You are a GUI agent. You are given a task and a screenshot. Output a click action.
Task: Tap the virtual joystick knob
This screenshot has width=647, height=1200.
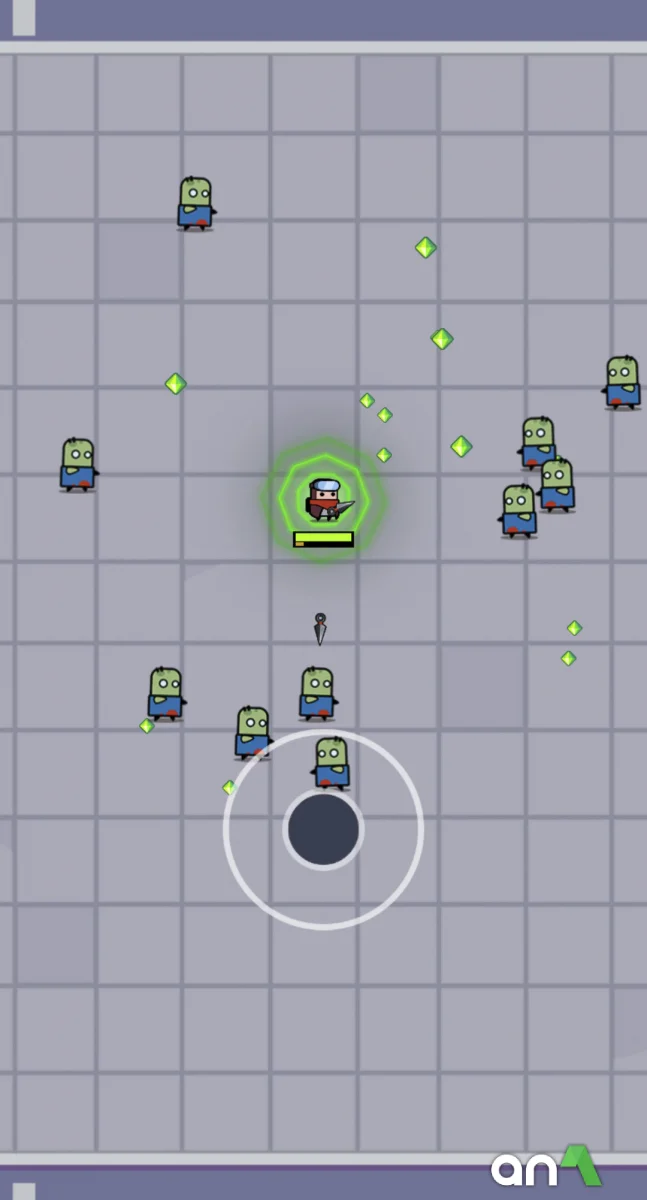tap(323, 829)
